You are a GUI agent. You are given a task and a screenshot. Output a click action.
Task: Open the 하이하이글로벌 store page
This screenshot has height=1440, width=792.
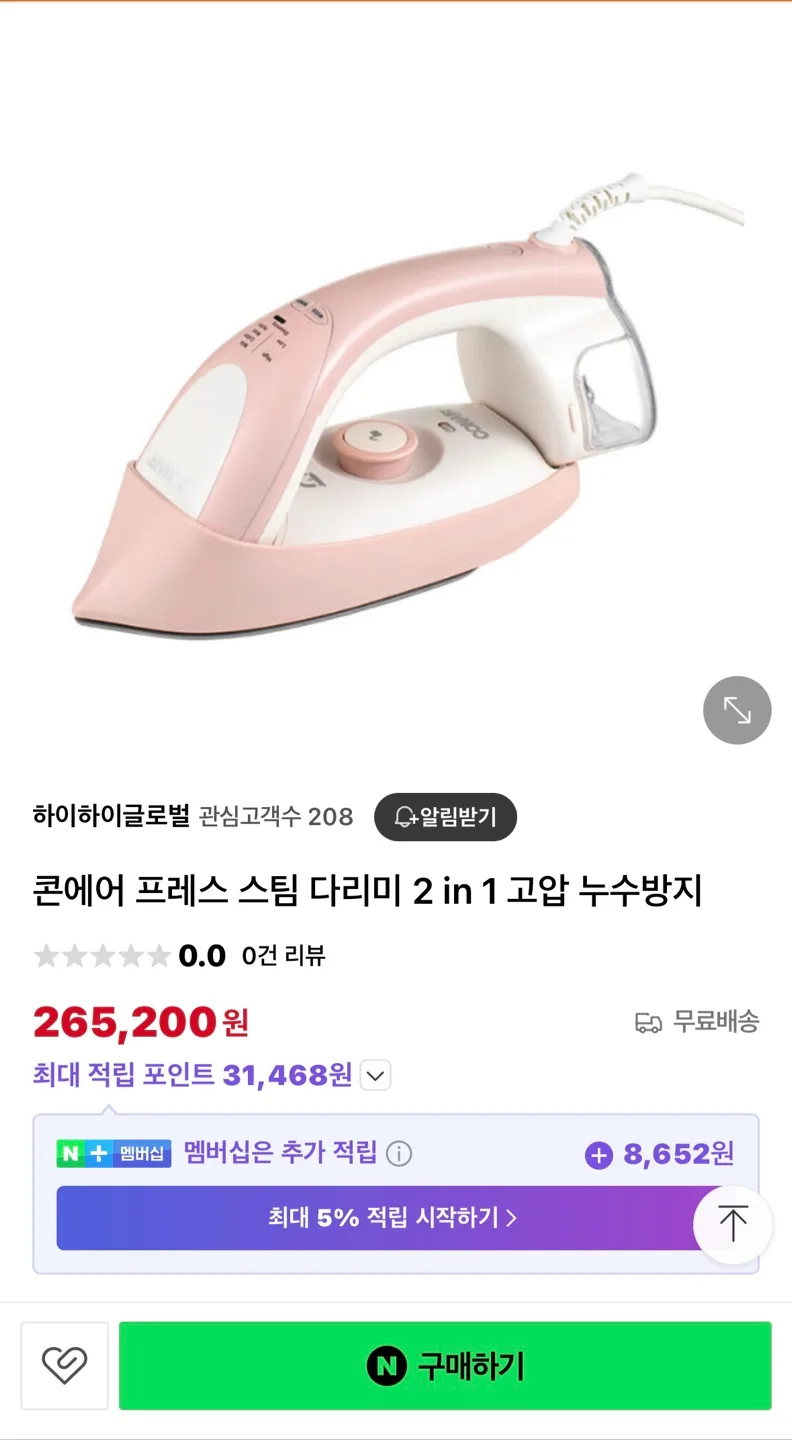(x=111, y=816)
